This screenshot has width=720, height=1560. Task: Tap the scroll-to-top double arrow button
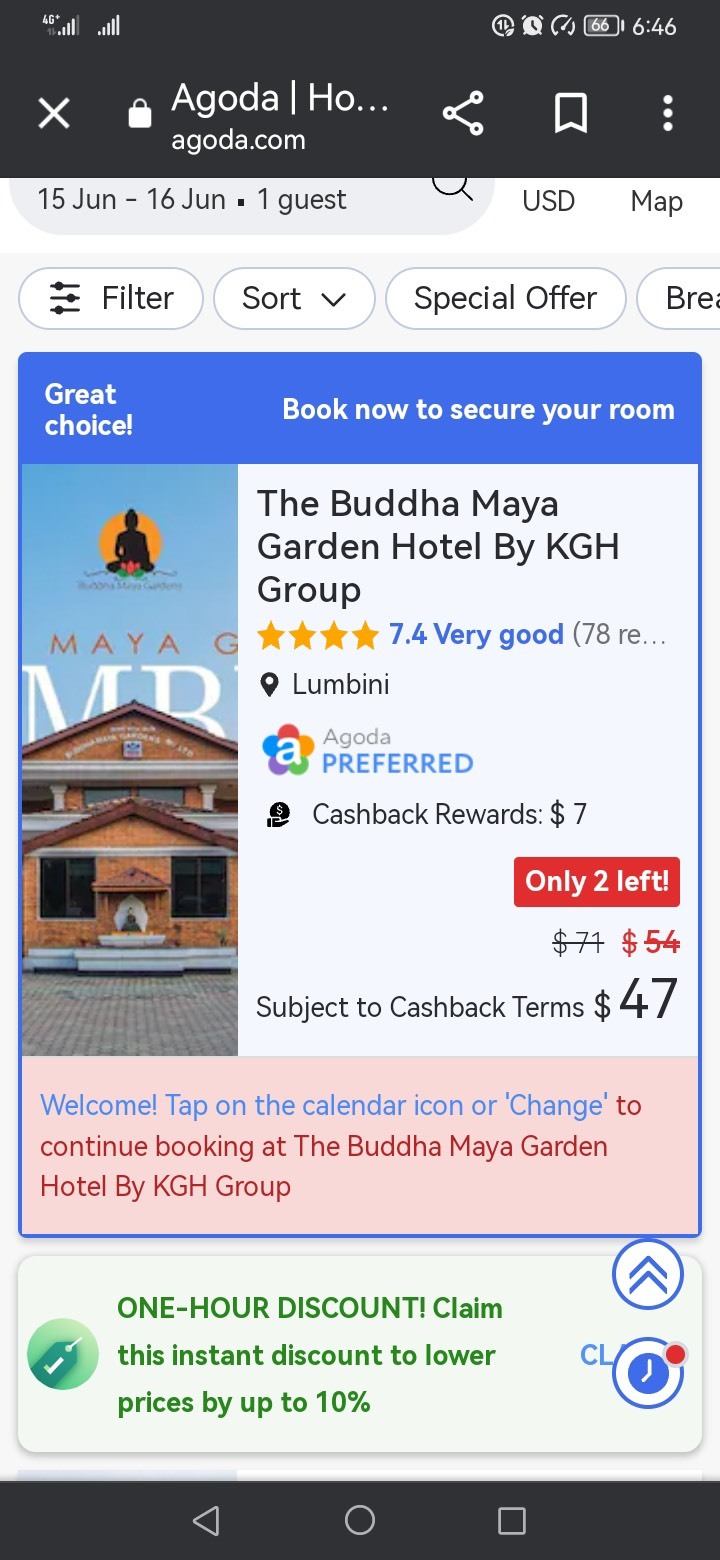coord(647,1274)
